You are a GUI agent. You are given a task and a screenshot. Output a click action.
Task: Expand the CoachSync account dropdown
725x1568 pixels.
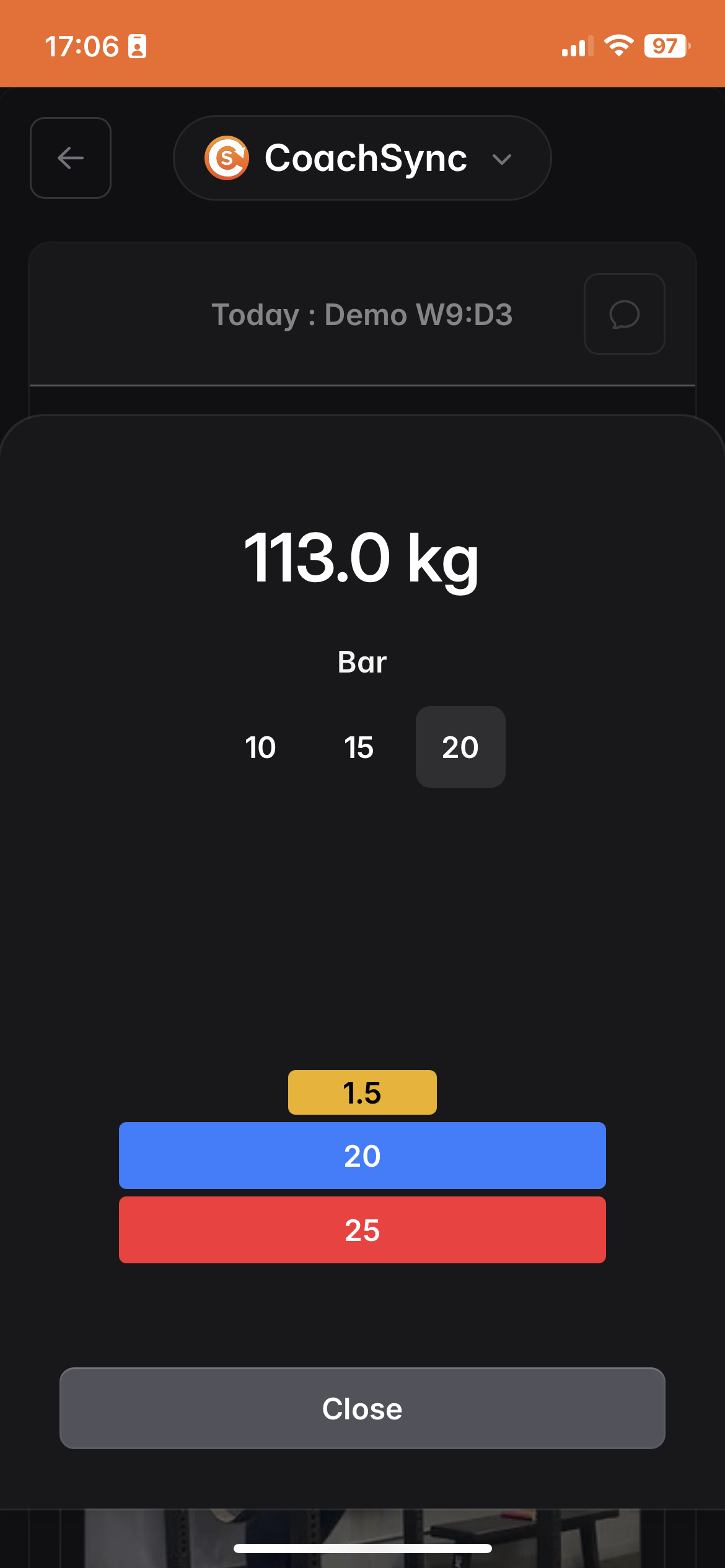click(x=502, y=159)
